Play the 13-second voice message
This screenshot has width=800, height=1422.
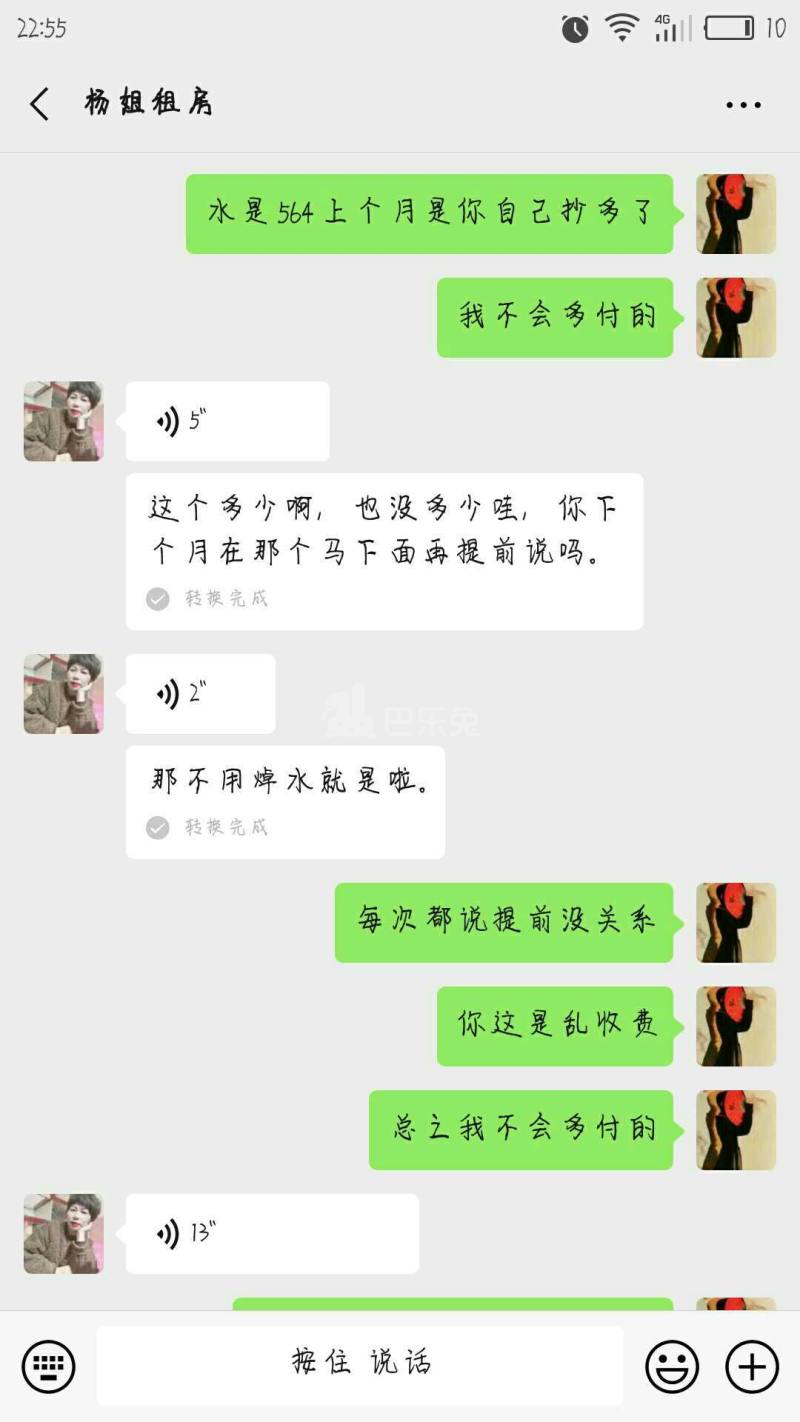point(272,1233)
